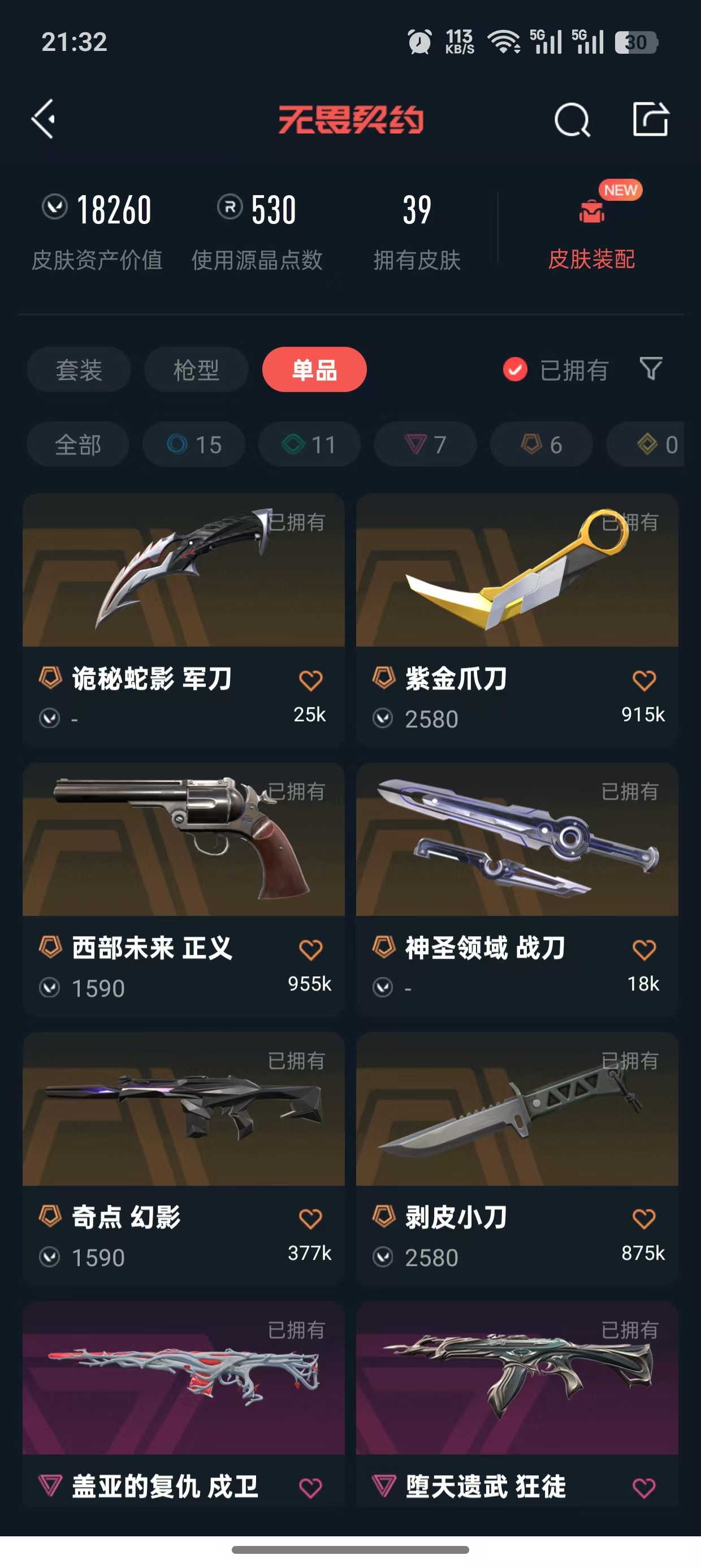Filter by the purple tier chip 7
Viewport: 701px width, 1568px height.
click(425, 445)
